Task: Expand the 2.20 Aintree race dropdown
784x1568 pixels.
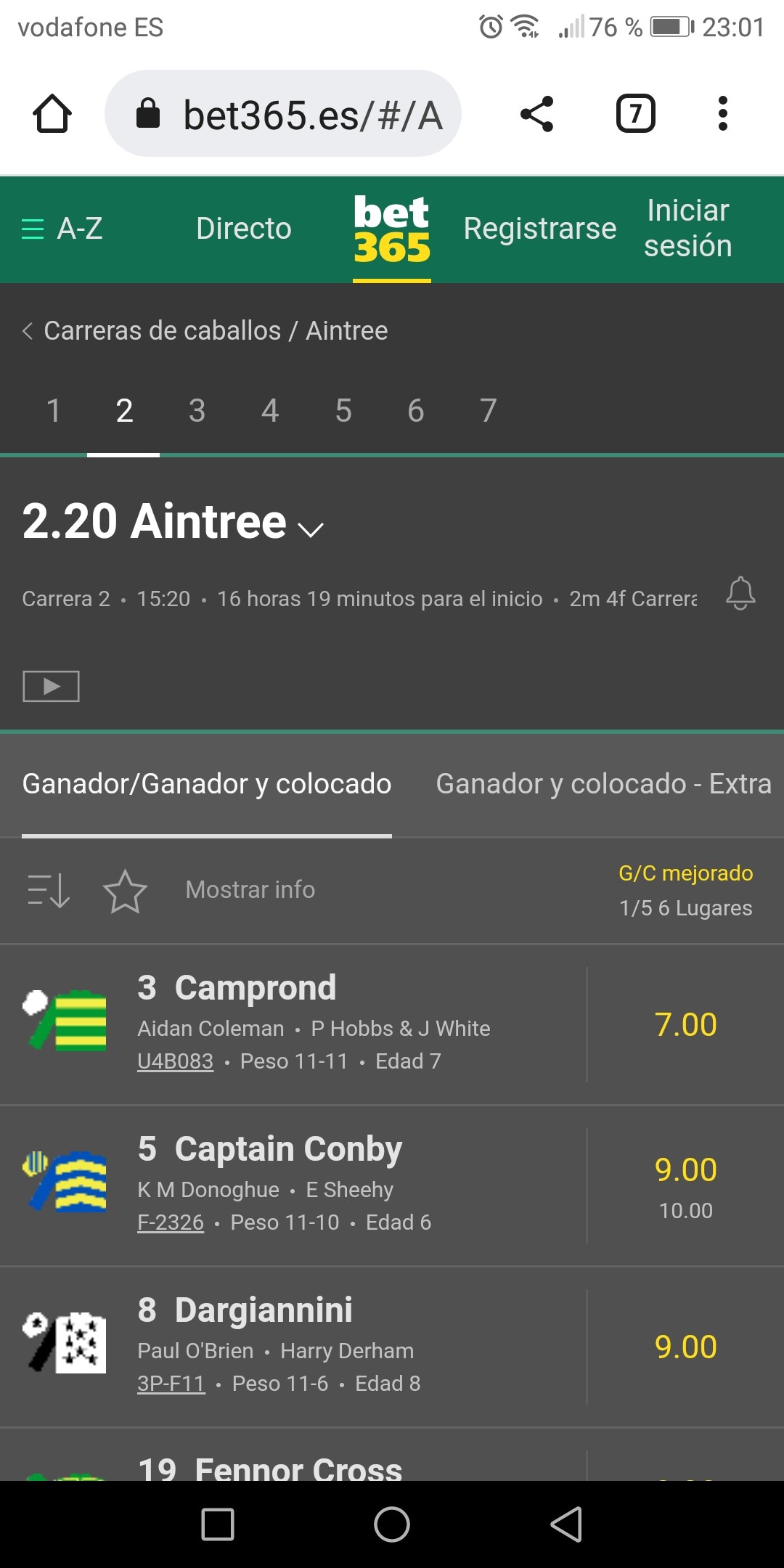Action: (173, 521)
